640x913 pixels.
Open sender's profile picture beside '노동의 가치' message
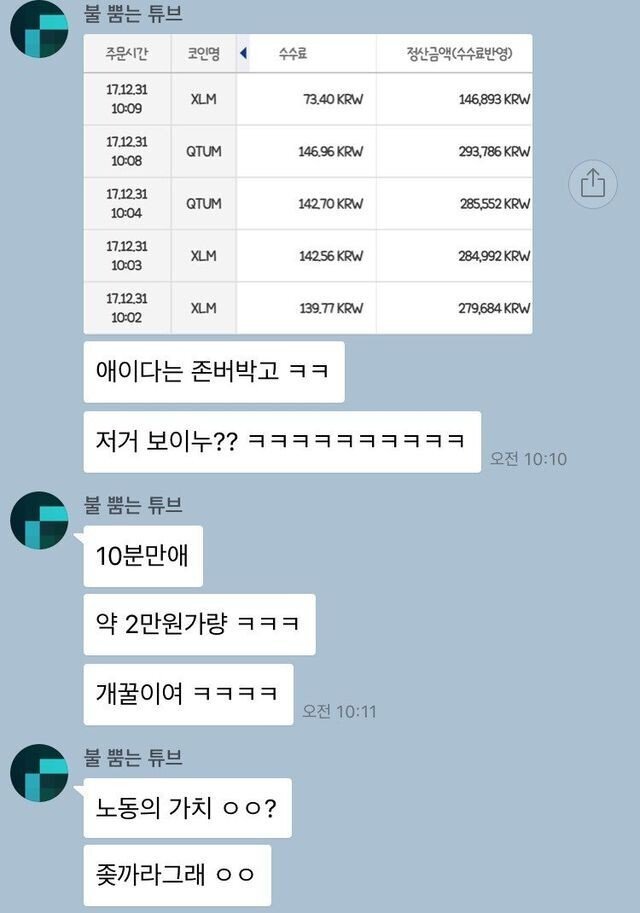pos(39,773)
